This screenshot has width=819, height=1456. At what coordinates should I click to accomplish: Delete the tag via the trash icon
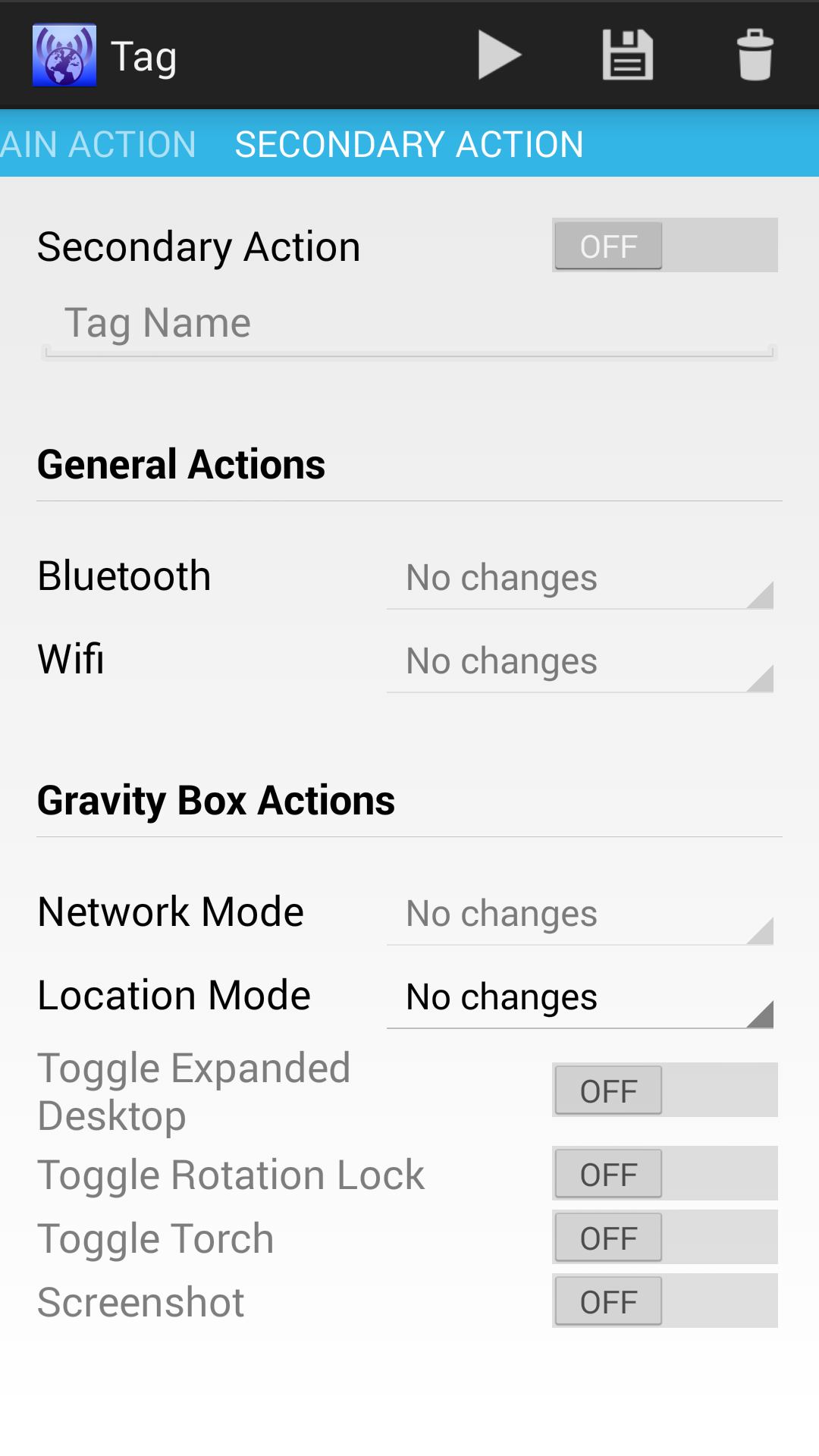point(755,54)
